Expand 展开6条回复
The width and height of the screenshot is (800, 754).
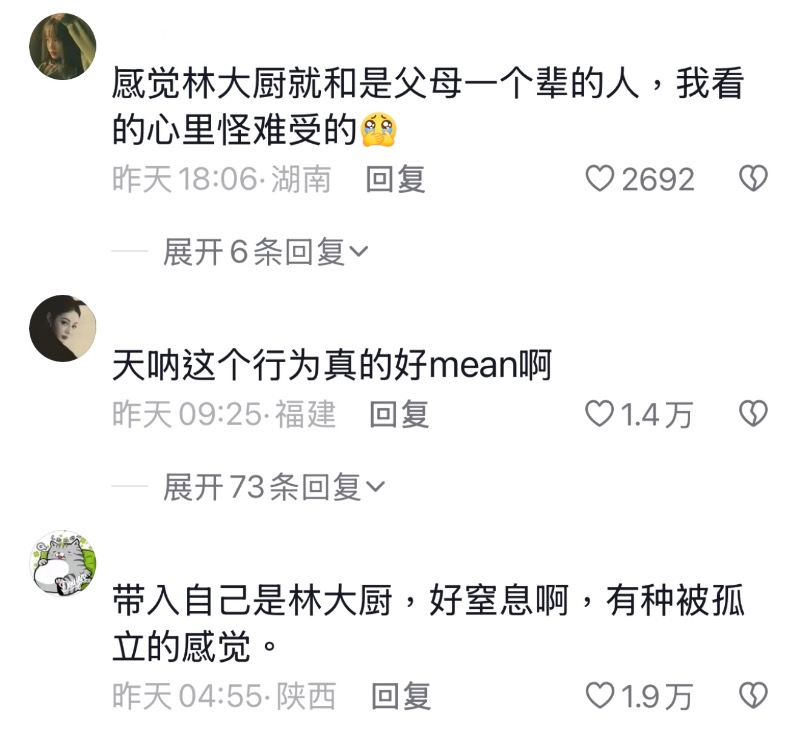click(265, 253)
